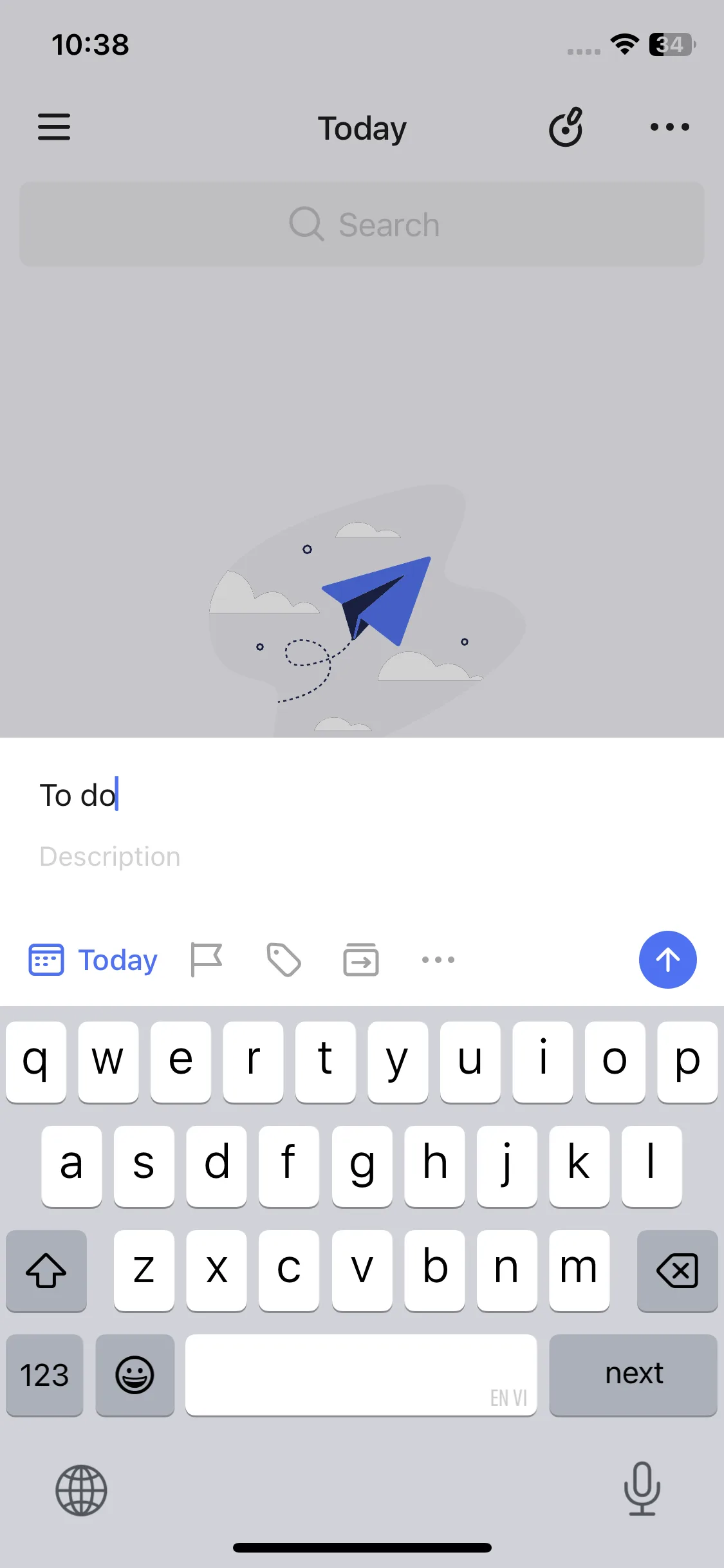Tap the backspace key
Image resolution: width=724 pixels, height=1568 pixels.
click(677, 1271)
